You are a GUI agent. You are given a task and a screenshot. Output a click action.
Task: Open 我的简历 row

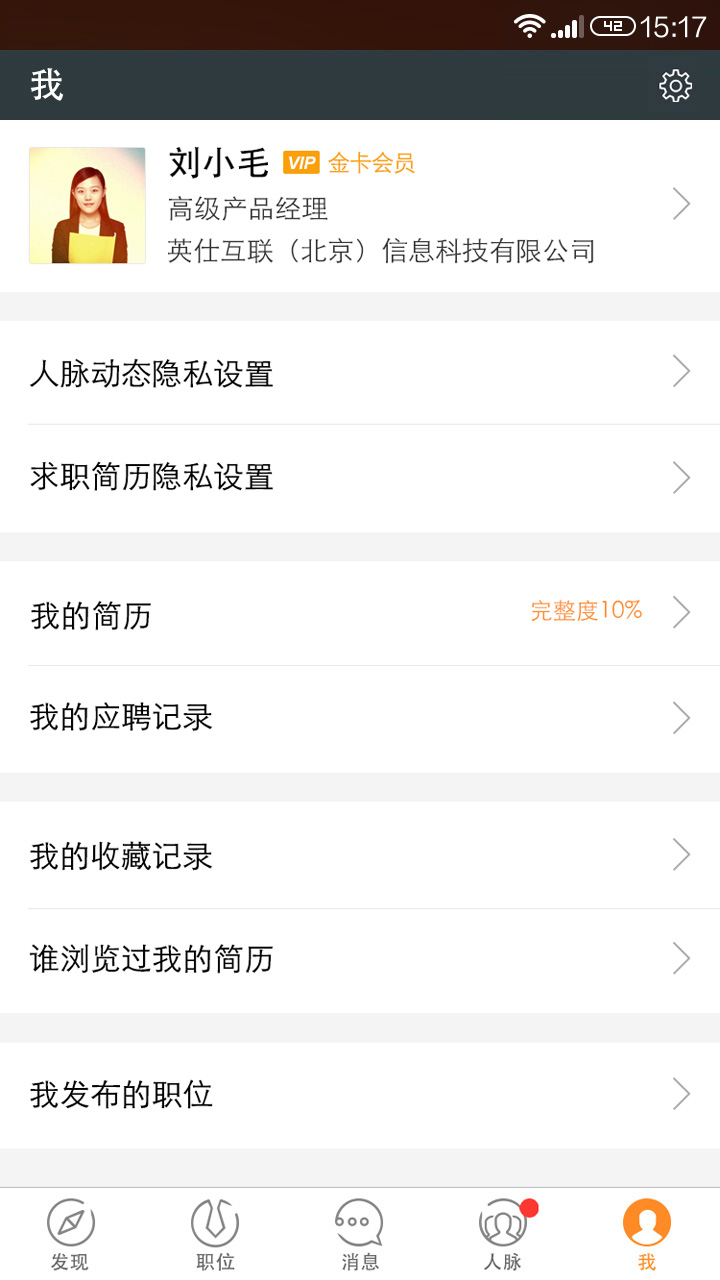tap(360, 613)
